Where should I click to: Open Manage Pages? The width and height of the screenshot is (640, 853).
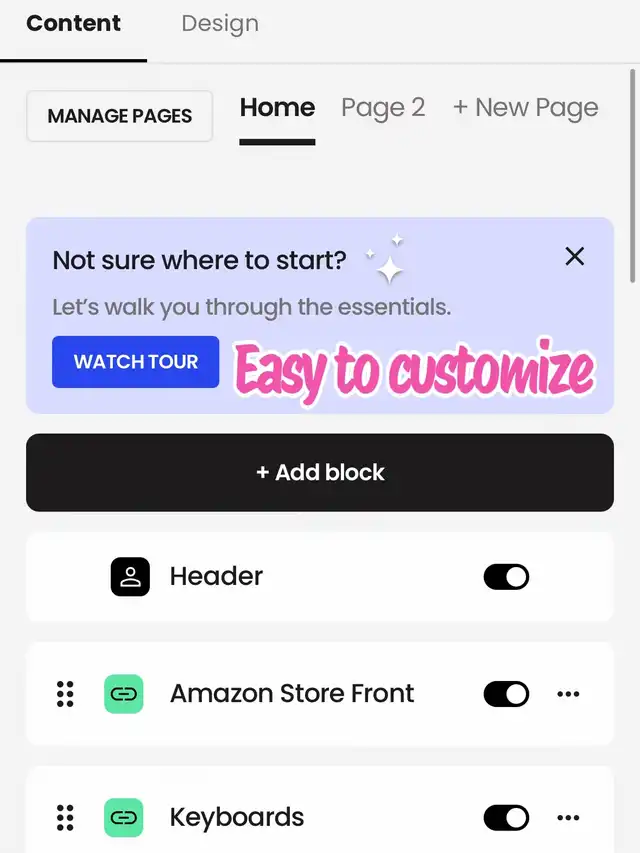(x=119, y=116)
